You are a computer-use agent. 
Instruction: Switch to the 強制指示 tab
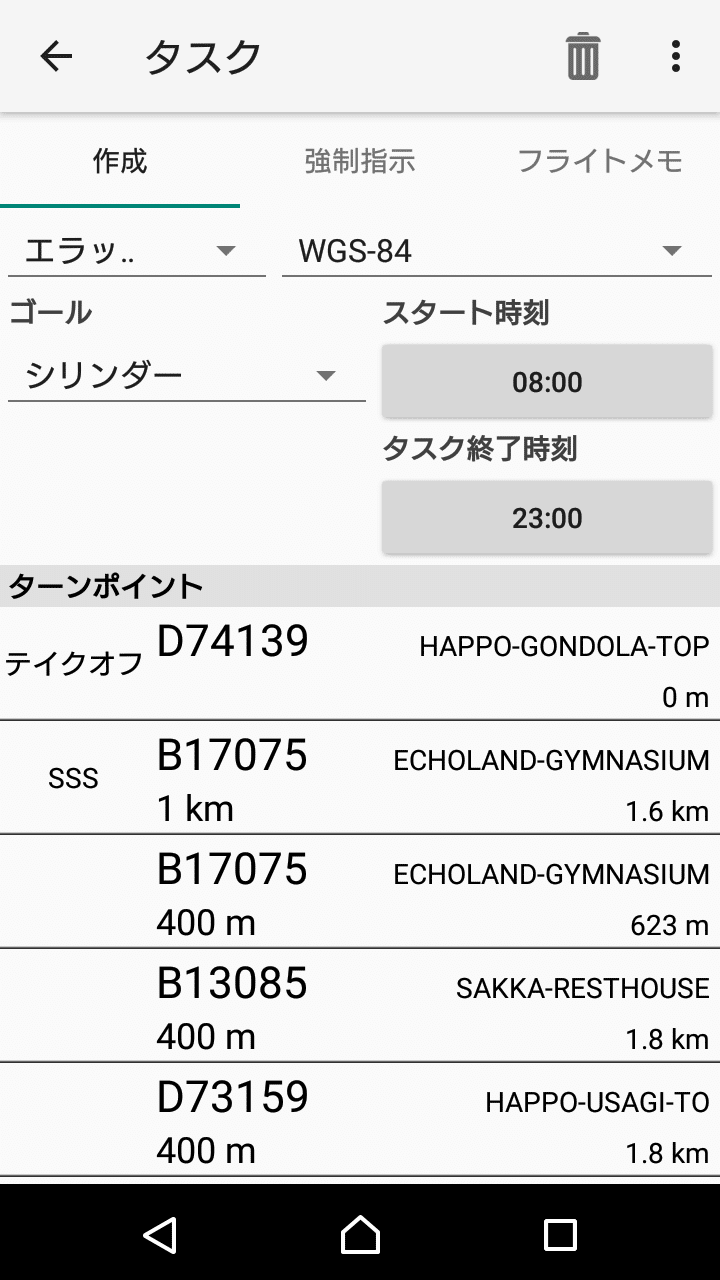tap(360, 161)
